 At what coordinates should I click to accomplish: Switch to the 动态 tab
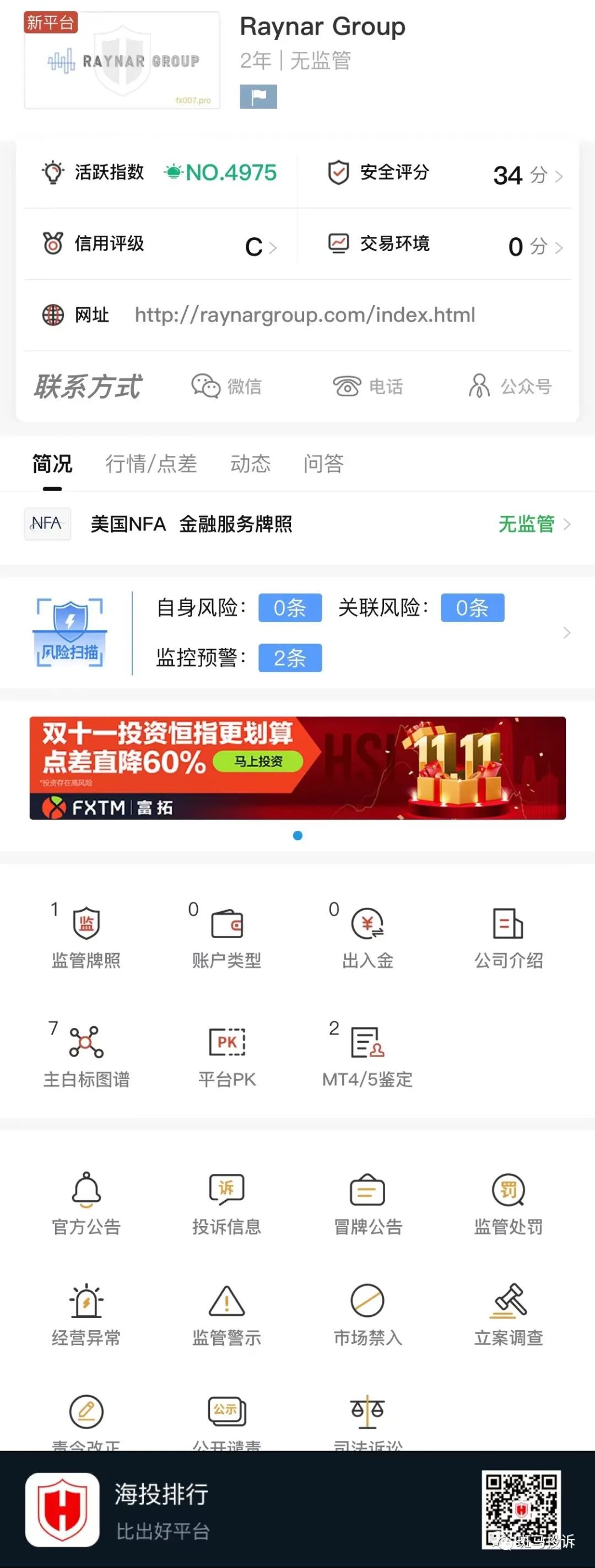click(x=250, y=464)
